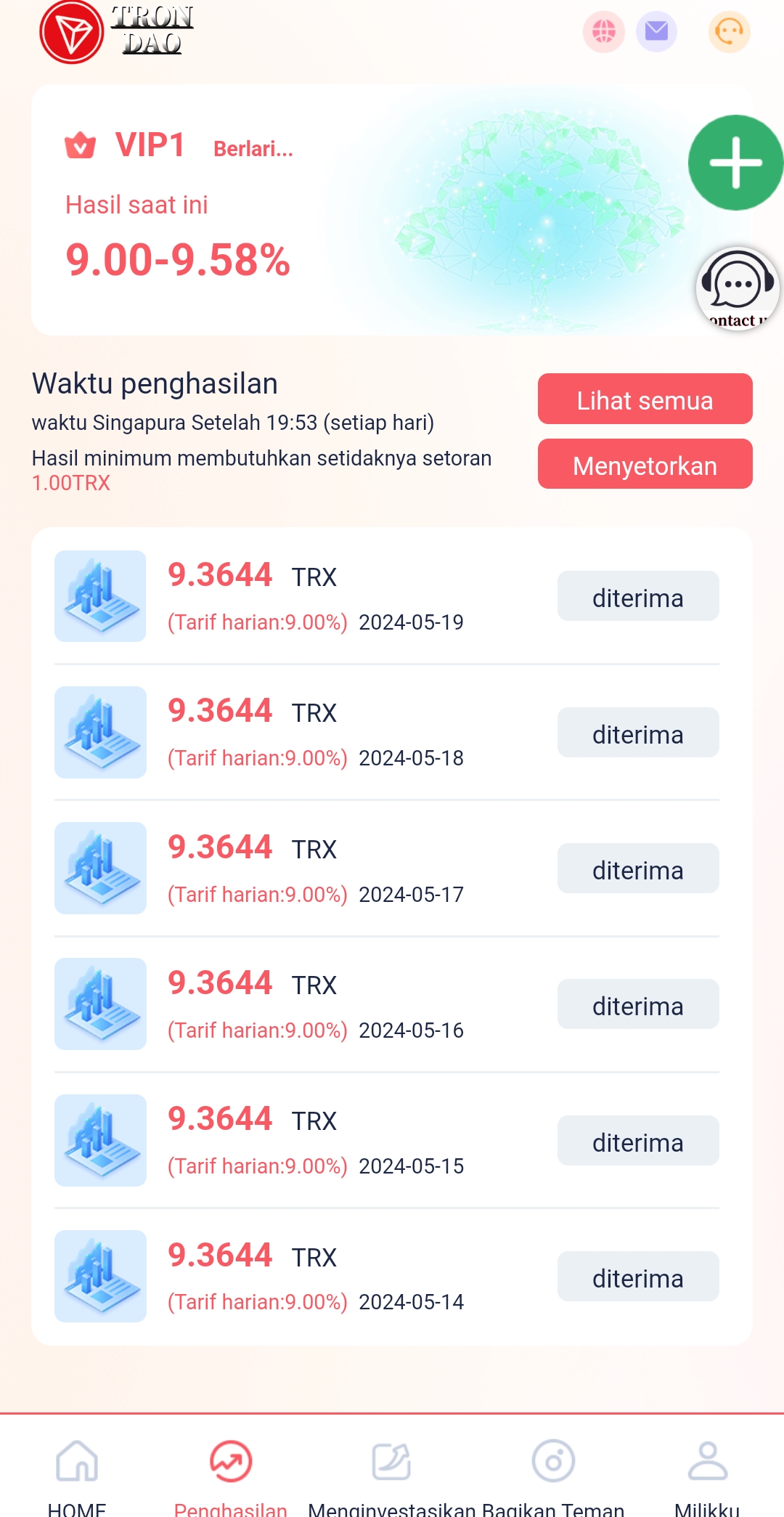The width and height of the screenshot is (784, 1517).
Task: Open the contact us chat bubble
Action: 738,288
